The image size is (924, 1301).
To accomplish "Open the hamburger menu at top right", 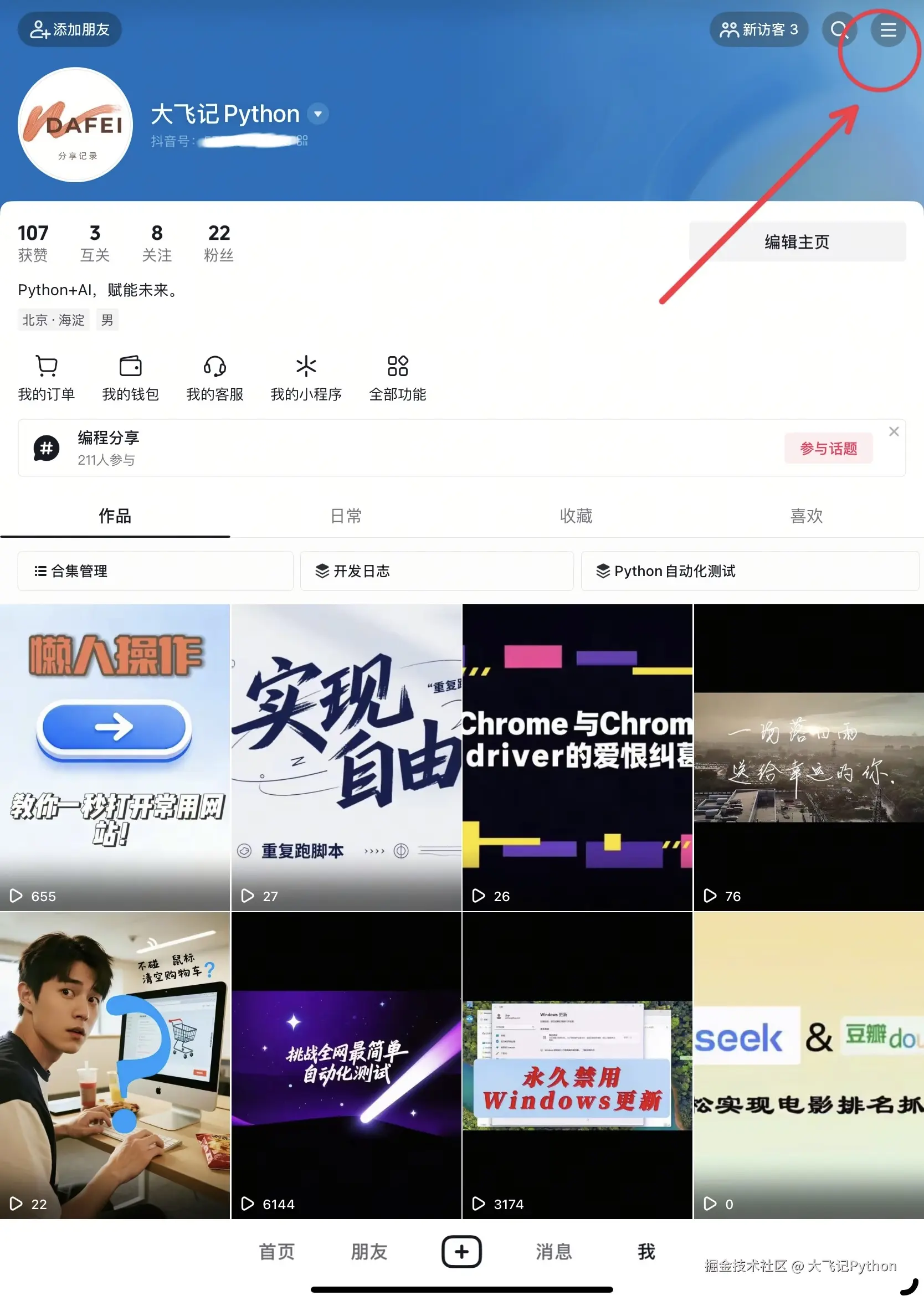I will pos(888,29).
